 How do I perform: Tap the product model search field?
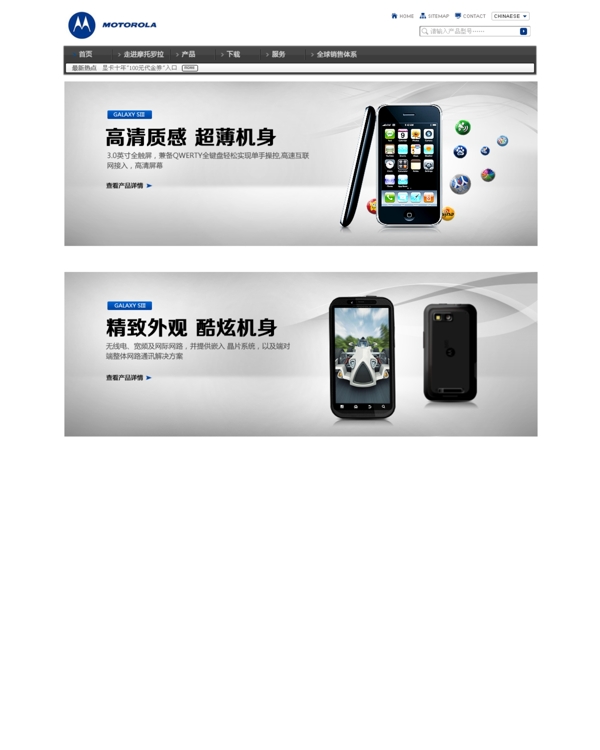tap(472, 31)
